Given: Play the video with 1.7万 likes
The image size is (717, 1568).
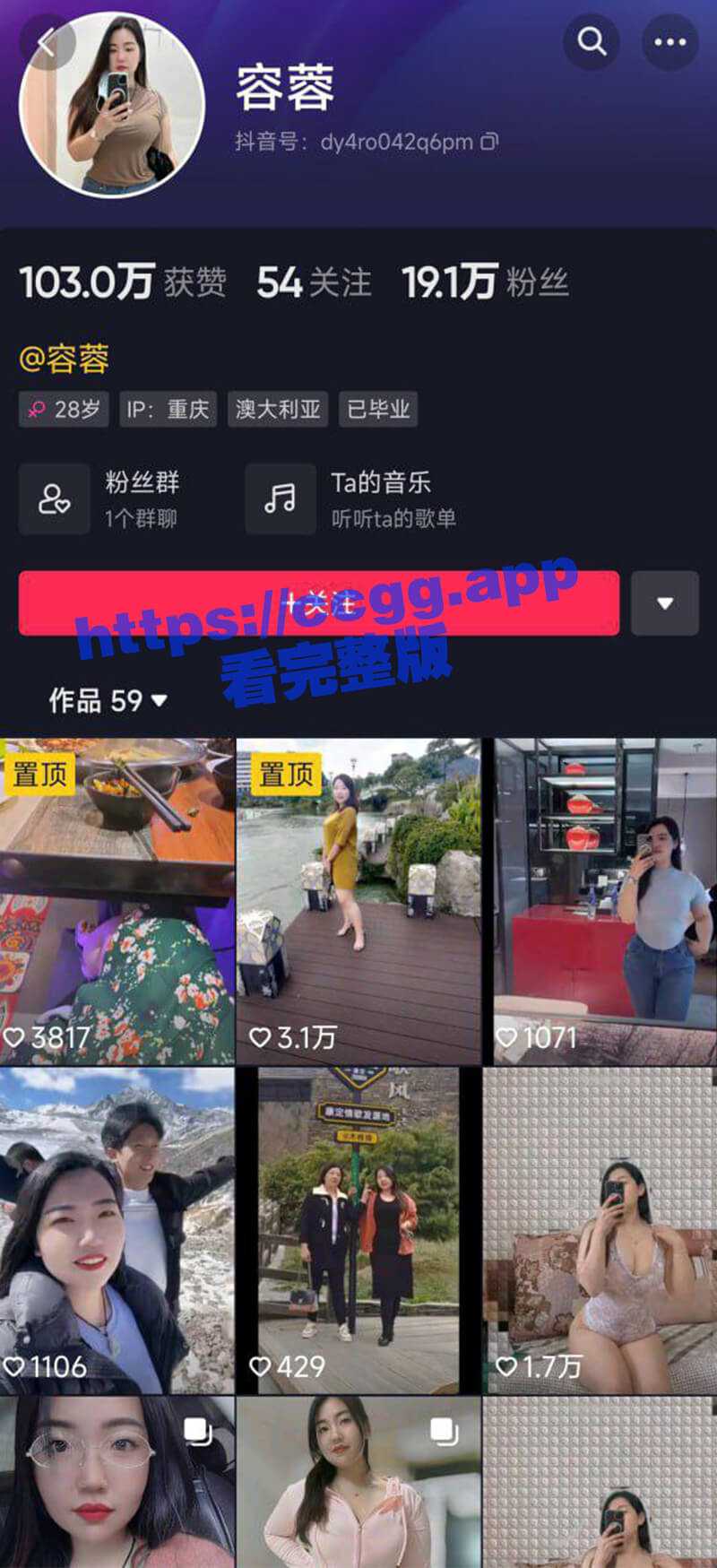Looking at the screenshot, I should pyautogui.click(x=600, y=1230).
